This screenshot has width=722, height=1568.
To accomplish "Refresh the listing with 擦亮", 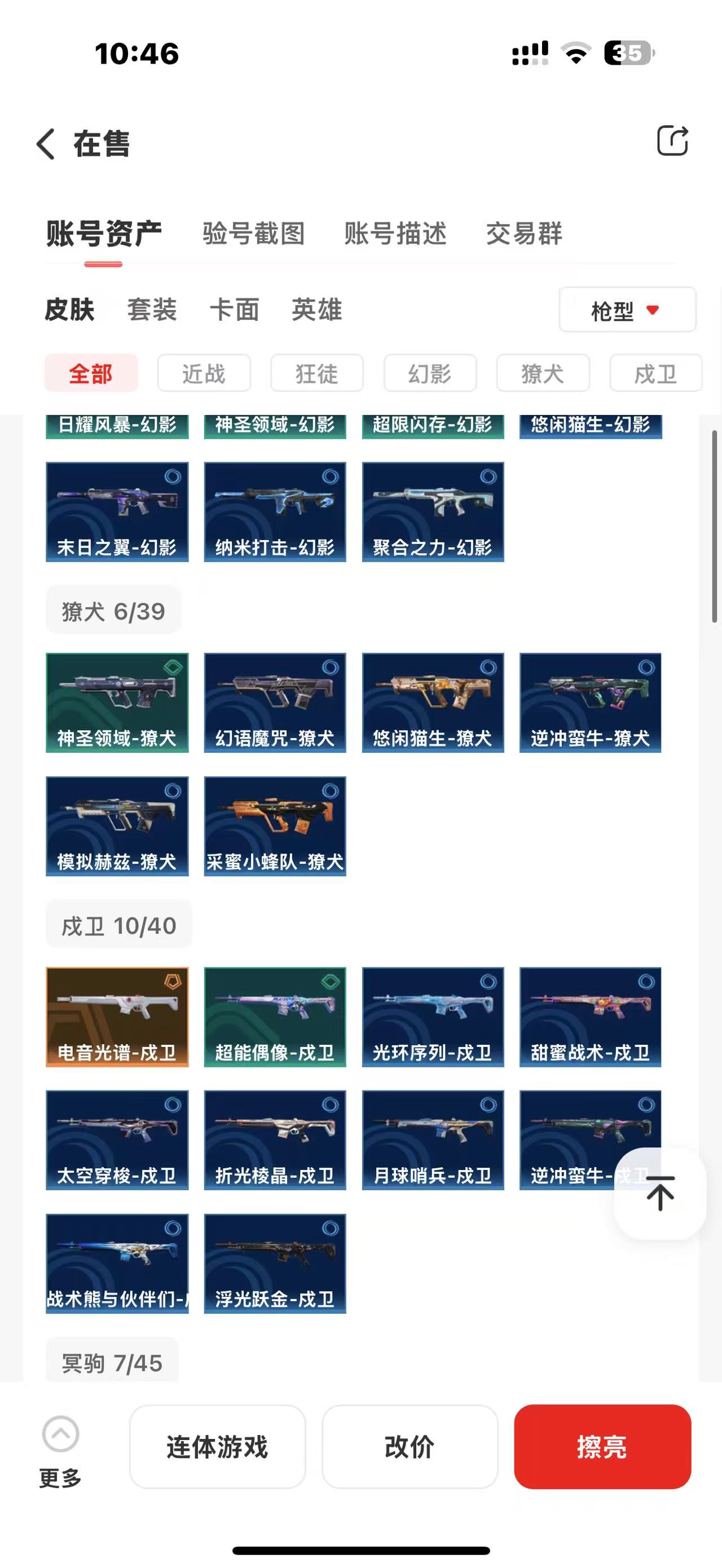I will tap(602, 1446).
